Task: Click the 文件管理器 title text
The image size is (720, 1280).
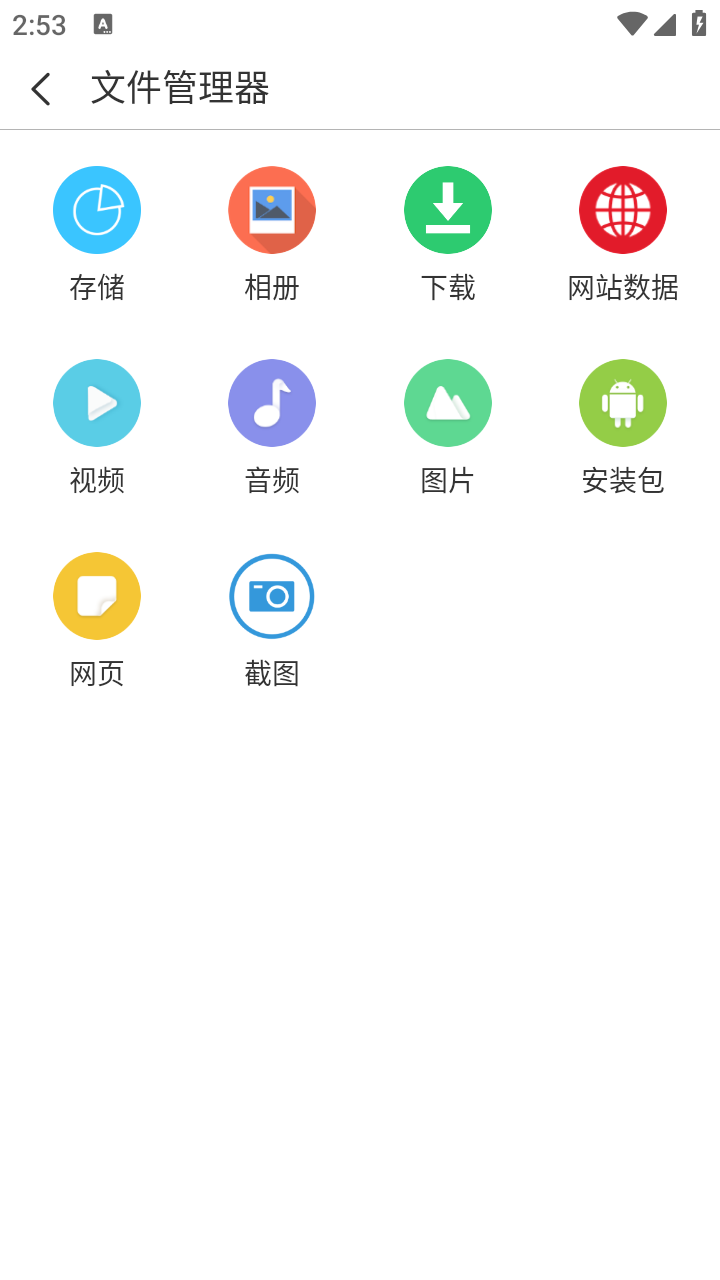Action: [x=180, y=88]
